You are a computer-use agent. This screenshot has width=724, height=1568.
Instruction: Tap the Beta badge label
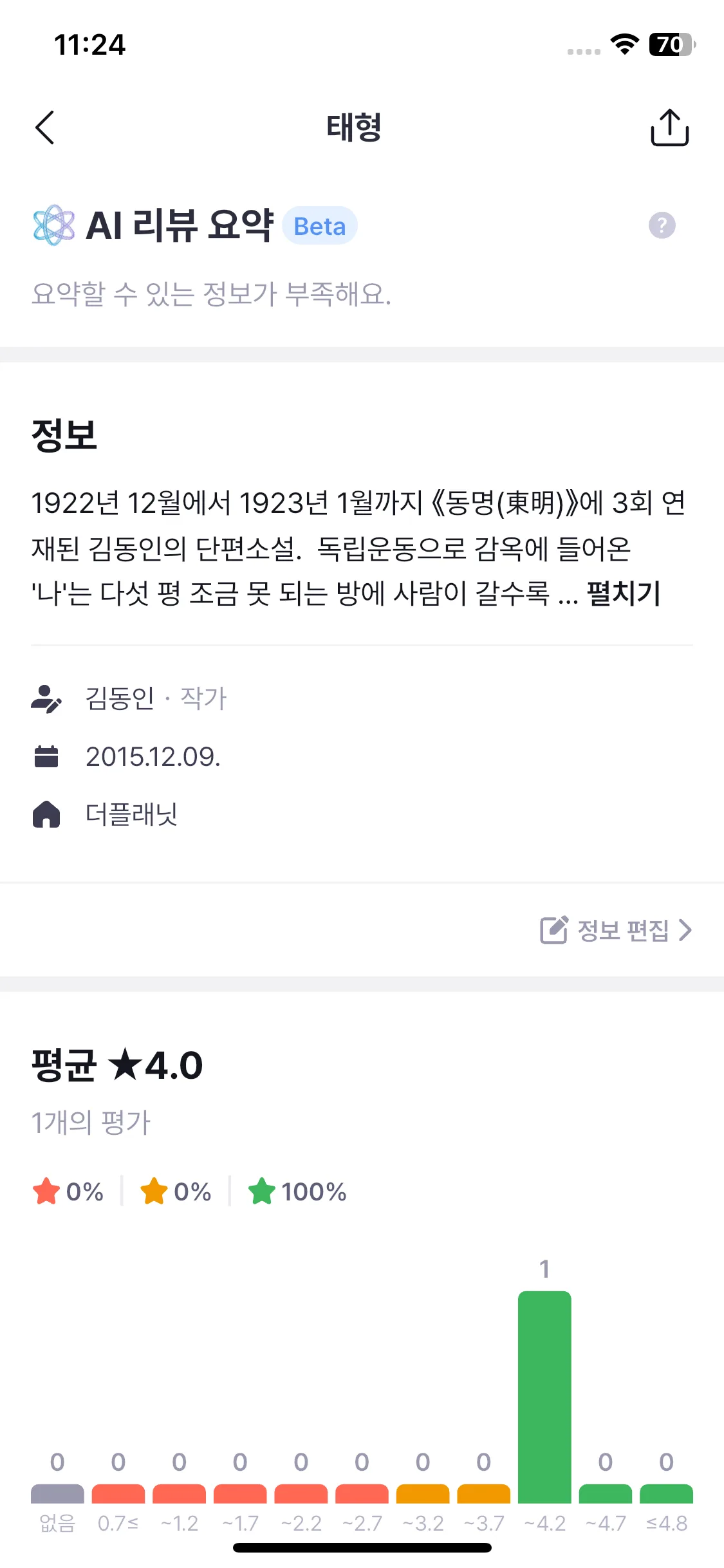pos(320,226)
